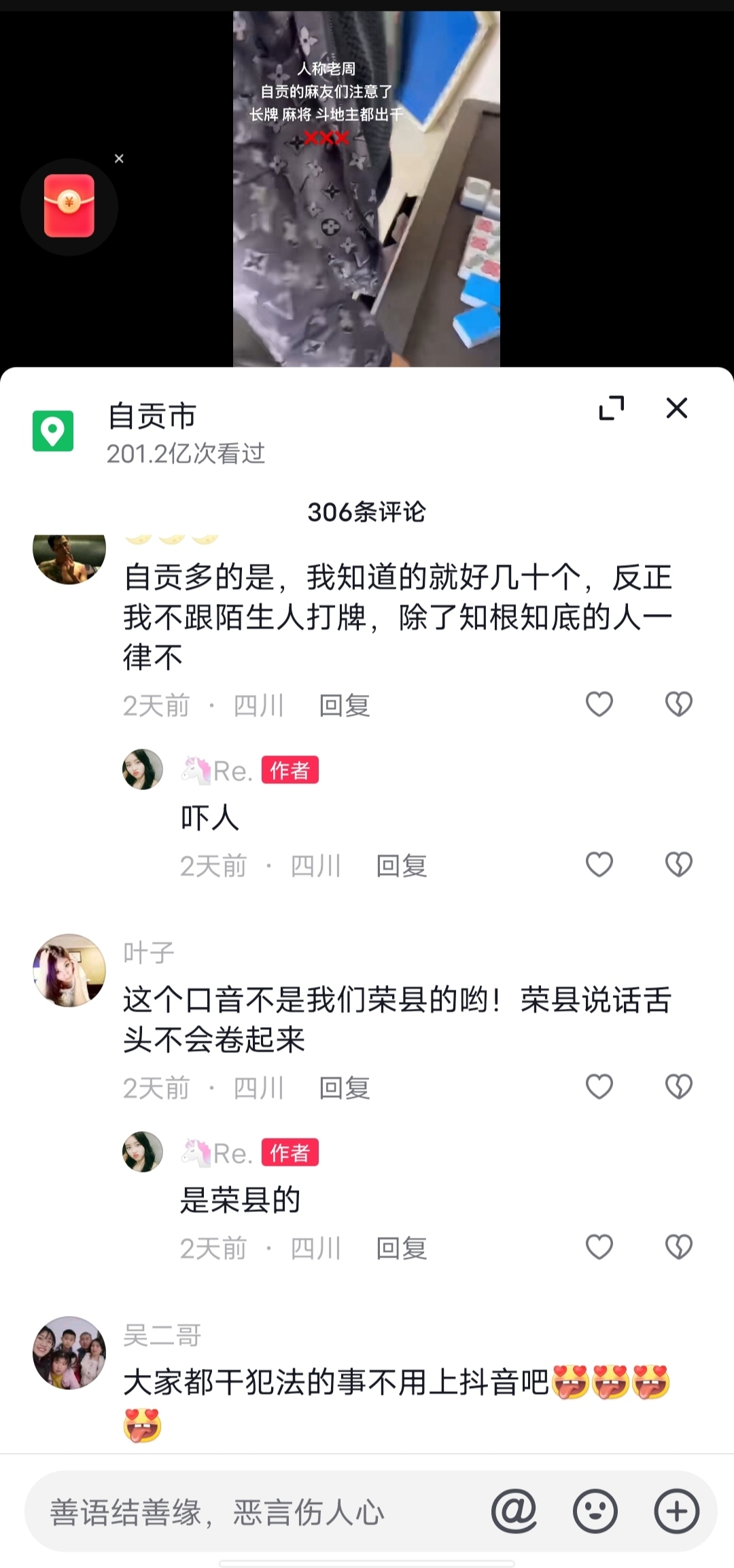Dislike the comment starting with 自贡多的是
The image size is (734, 1568).
click(x=678, y=705)
